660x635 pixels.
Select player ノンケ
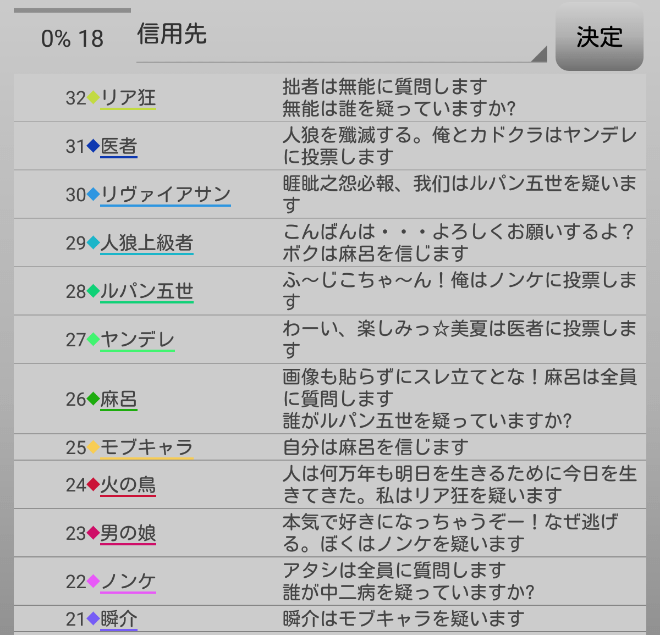point(128,582)
